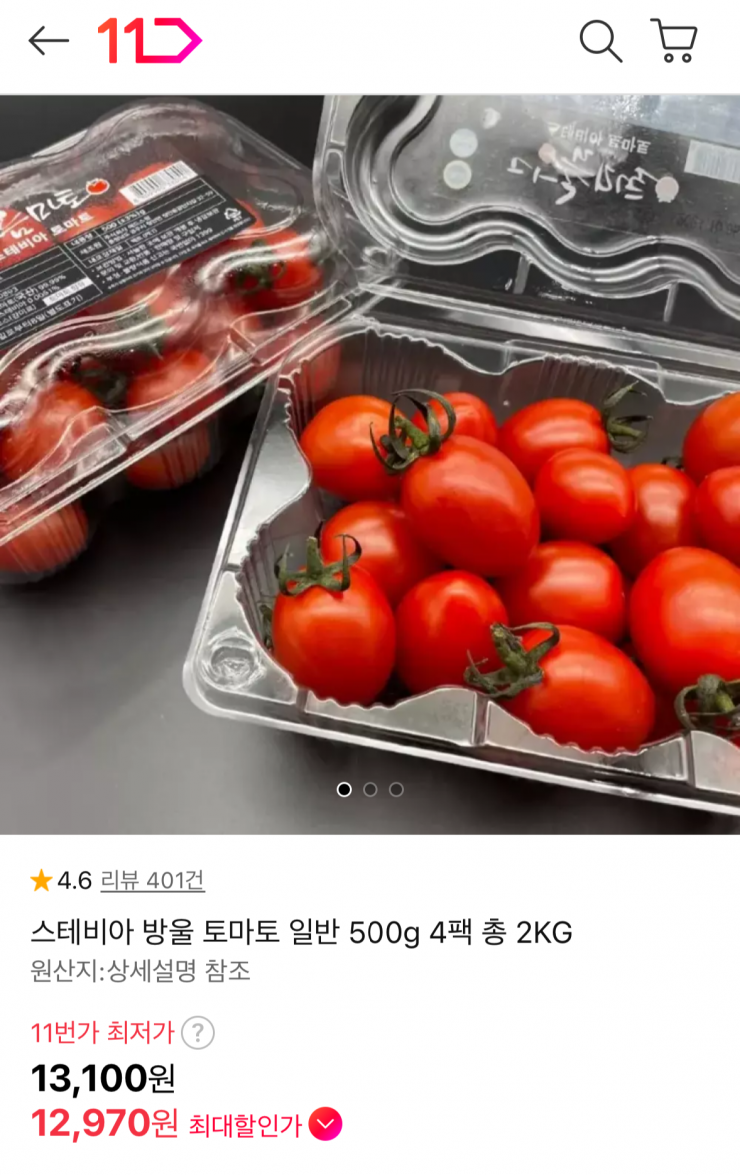The width and height of the screenshot is (740, 1175).
Task: Open the search magnifier
Action: click(x=600, y=41)
